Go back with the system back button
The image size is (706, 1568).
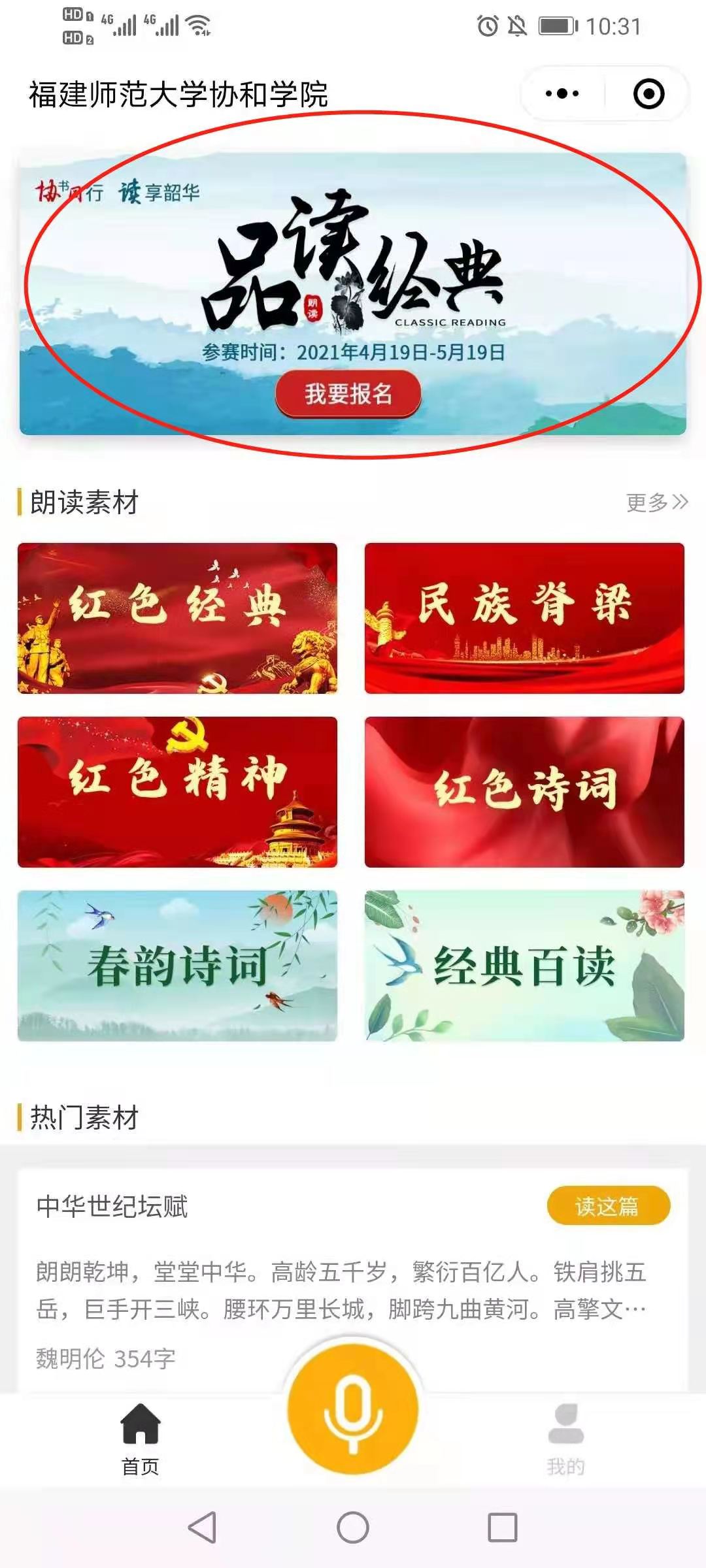202,1527
